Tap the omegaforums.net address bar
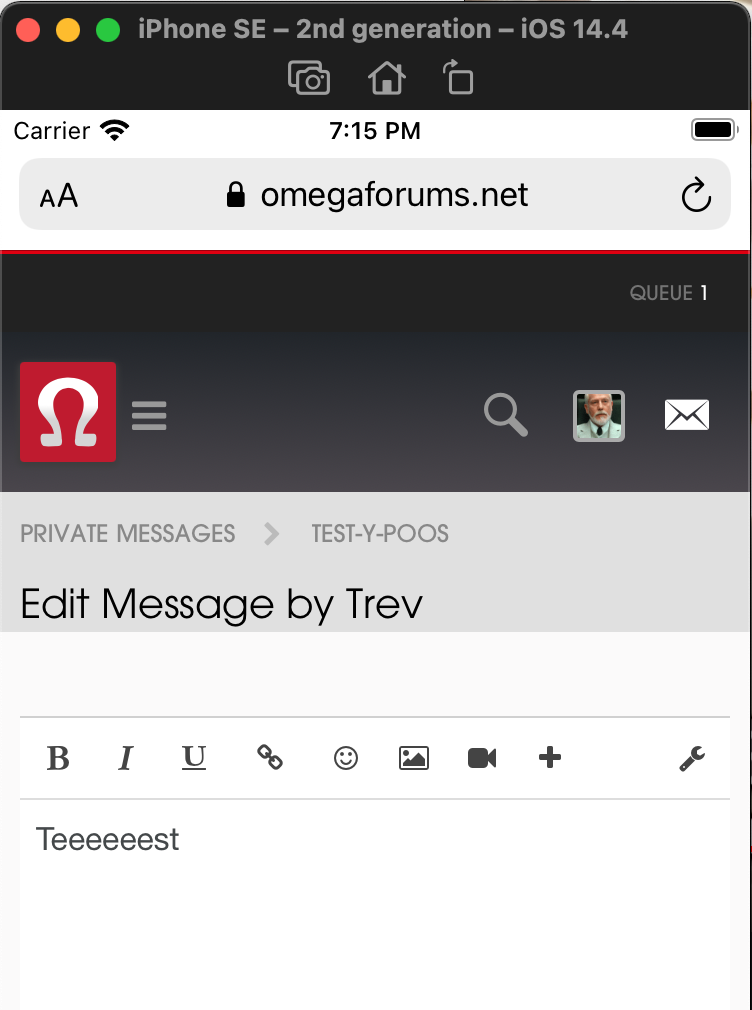 380,195
